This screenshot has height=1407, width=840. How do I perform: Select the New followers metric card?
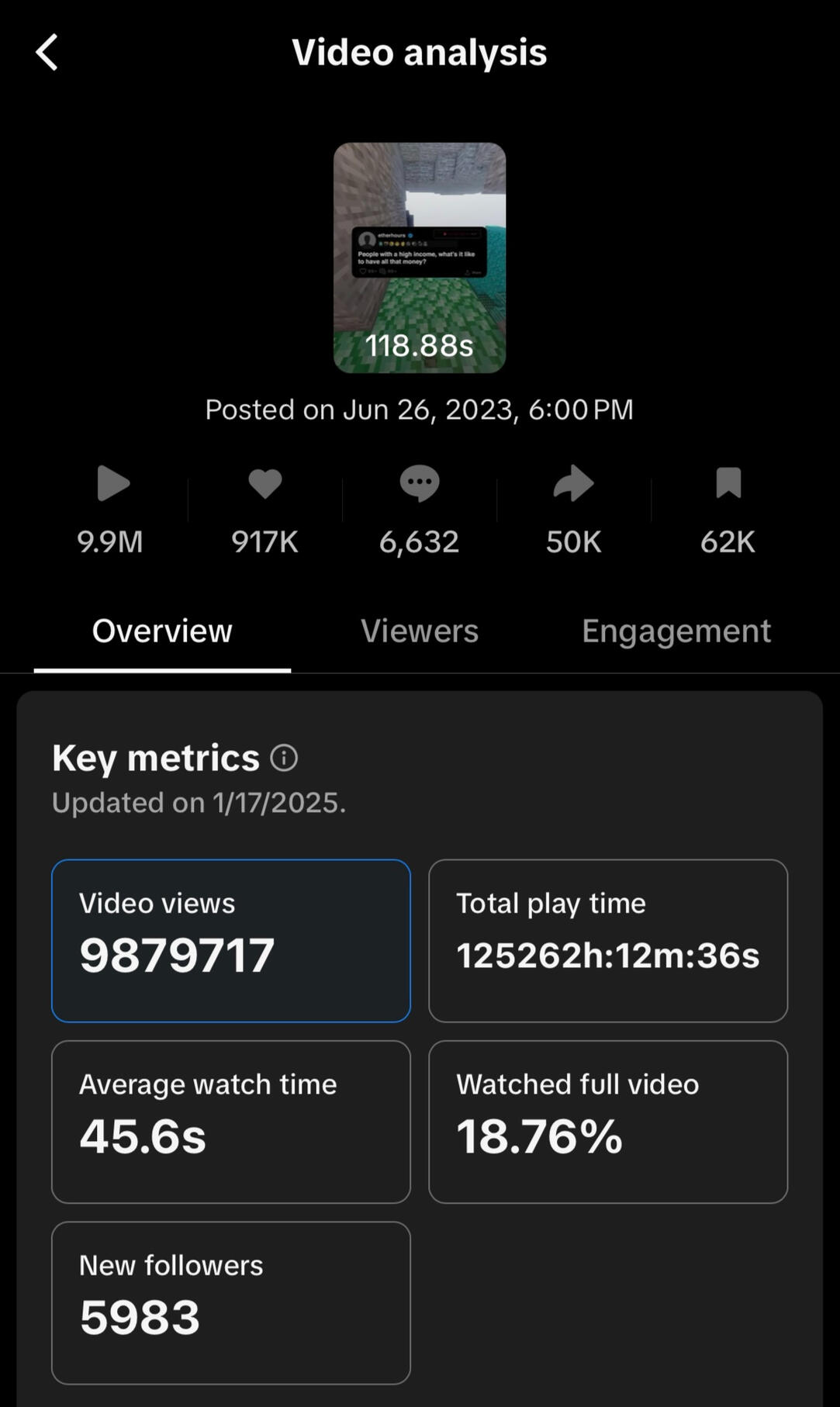(231, 1303)
